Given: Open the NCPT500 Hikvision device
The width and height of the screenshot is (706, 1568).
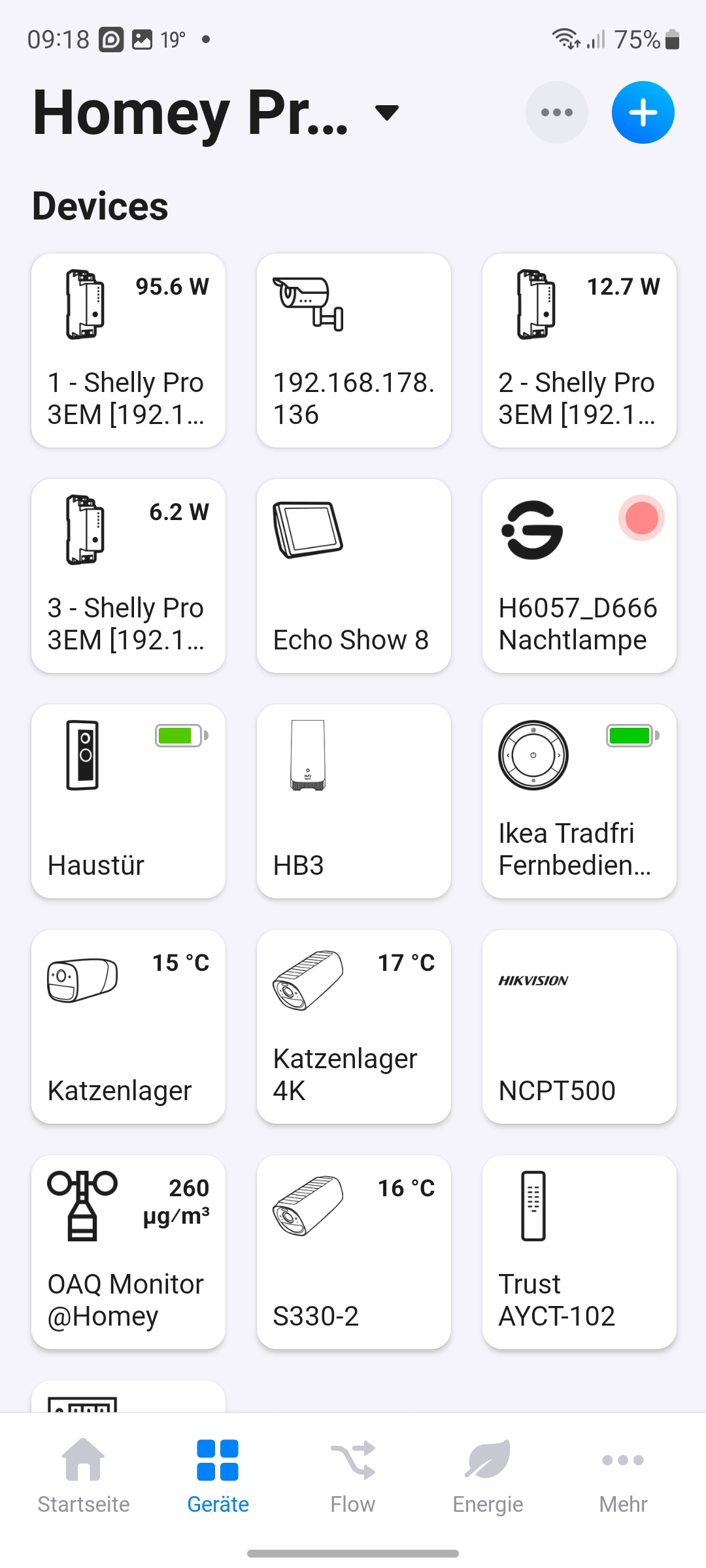Looking at the screenshot, I should coord(579,1027).
